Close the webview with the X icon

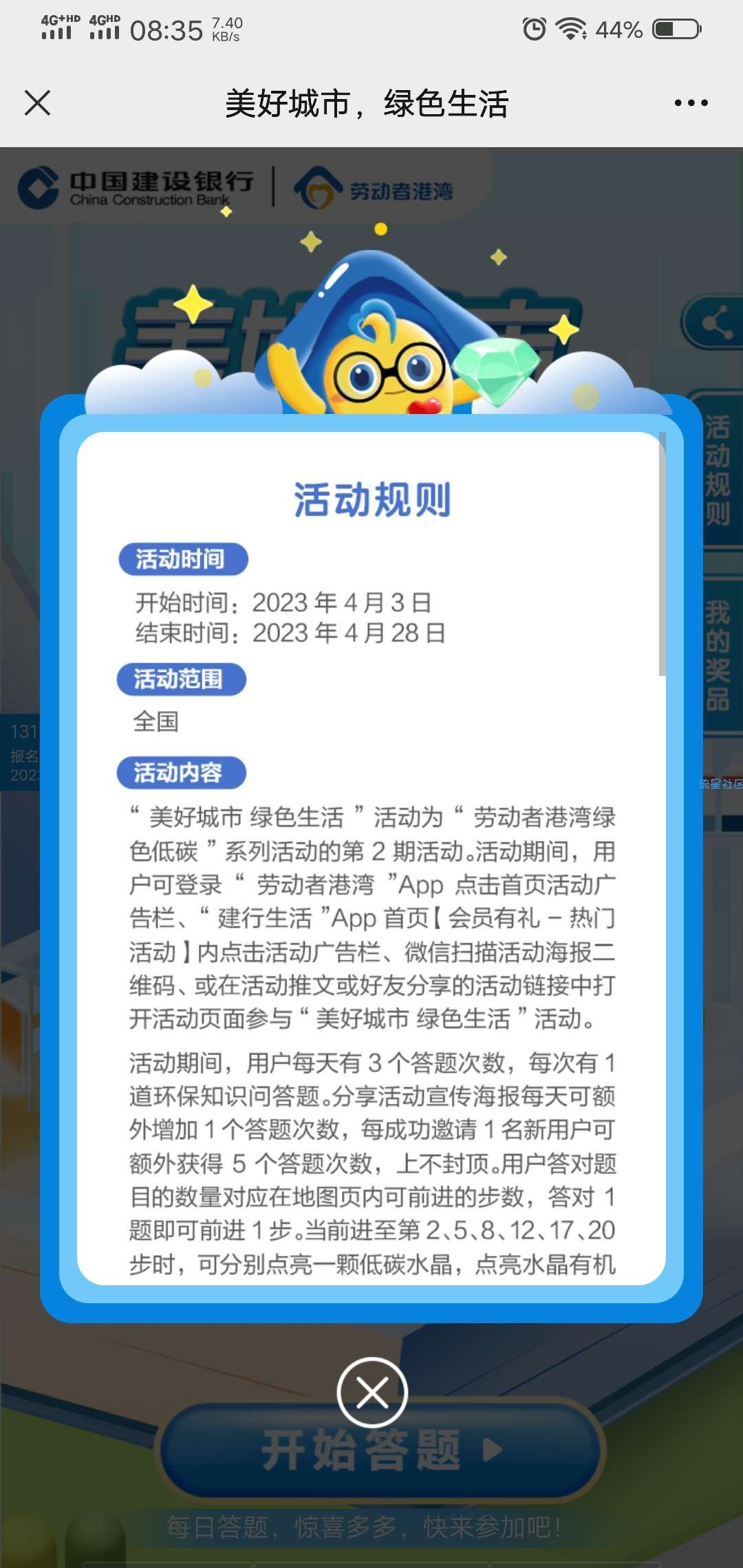[x=38, y=103]
